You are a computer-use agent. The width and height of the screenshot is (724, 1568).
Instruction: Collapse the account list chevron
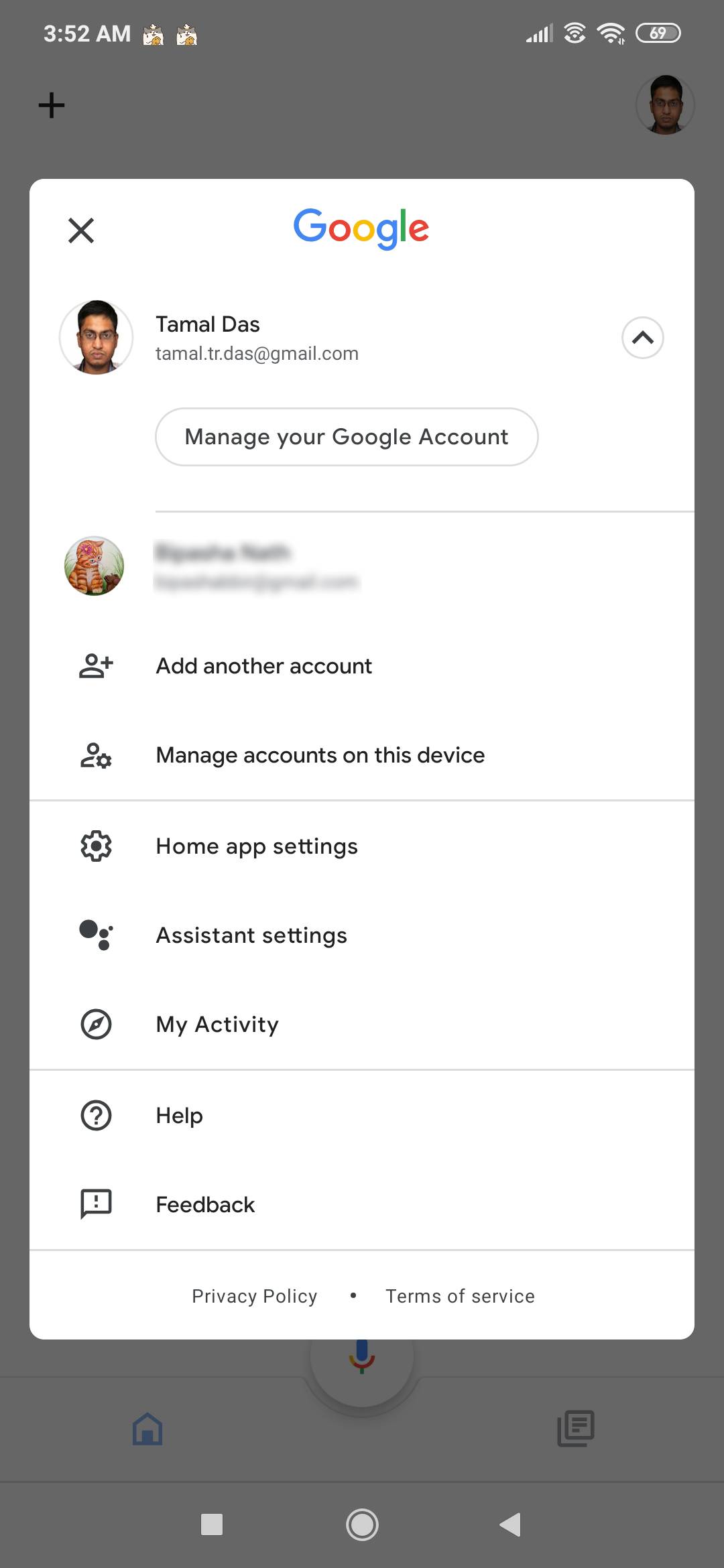[x=642, y=338]
